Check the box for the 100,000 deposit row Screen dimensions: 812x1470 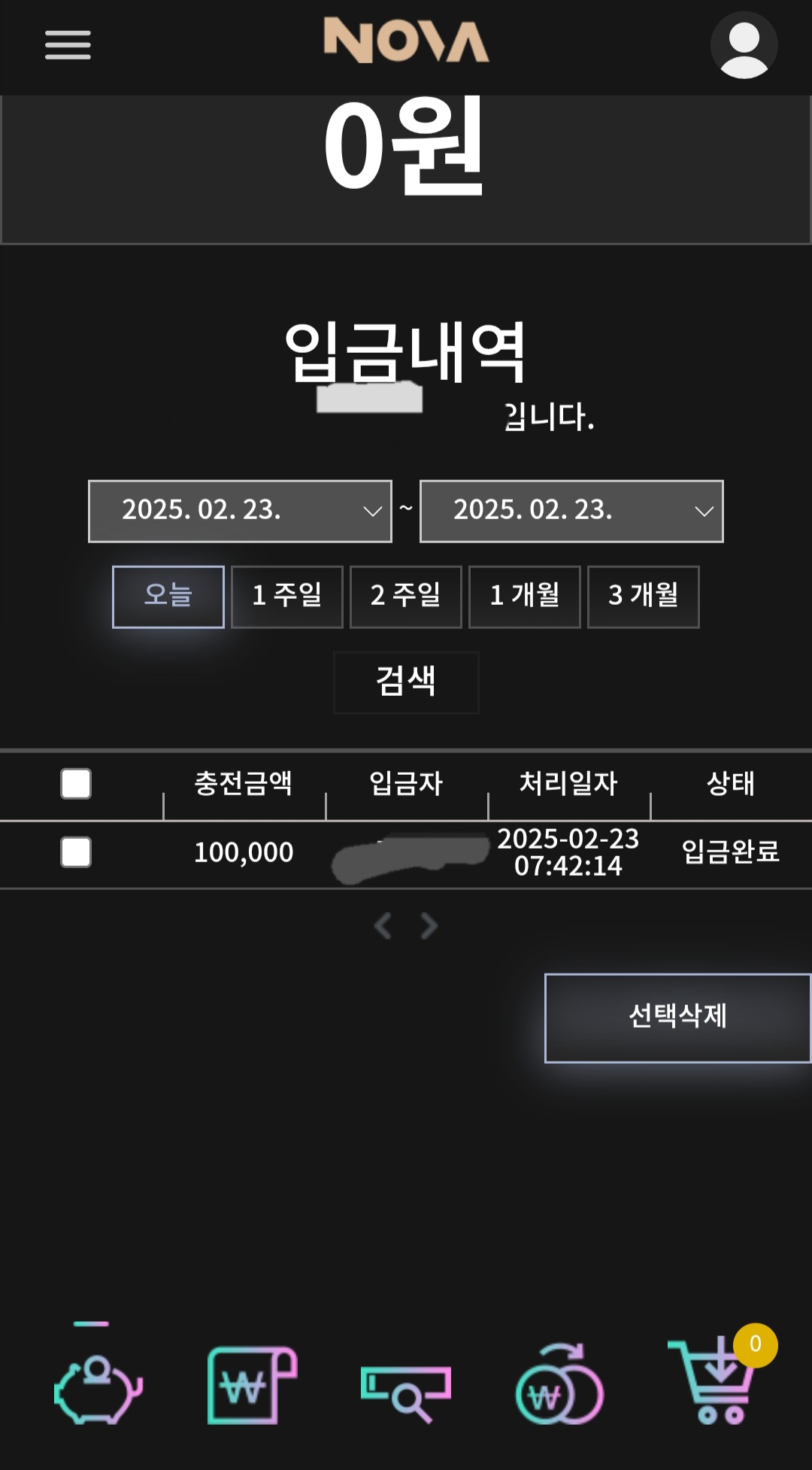76,852
